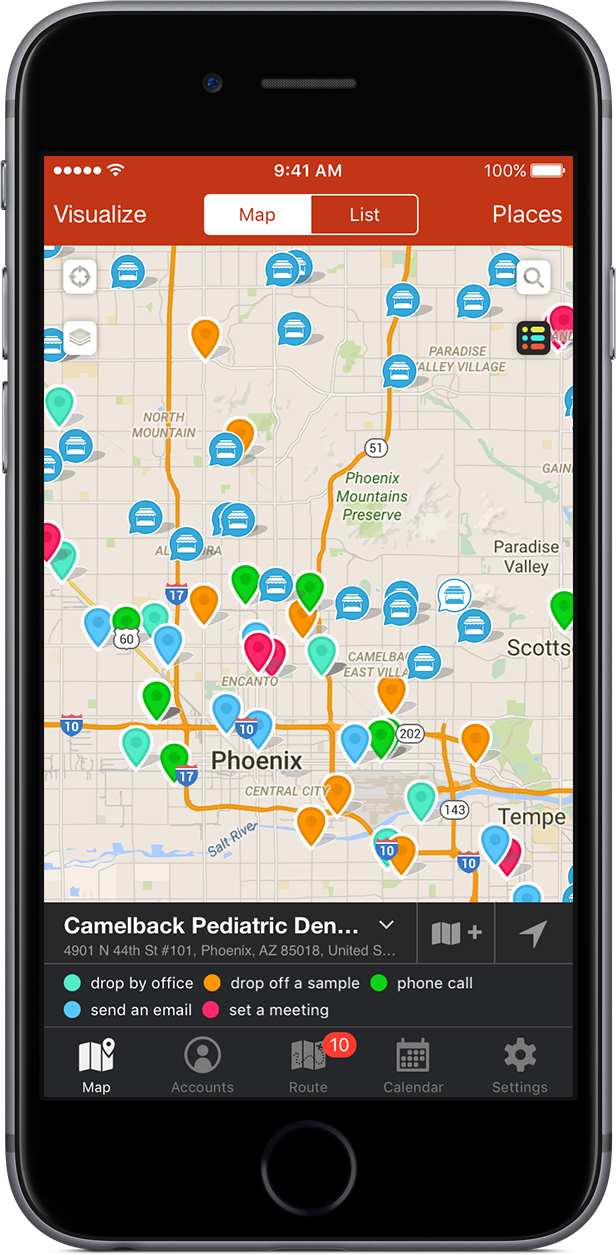Toggle the colored legend list icon
The height and width of the screenshot is (1255, 616).
534,338
